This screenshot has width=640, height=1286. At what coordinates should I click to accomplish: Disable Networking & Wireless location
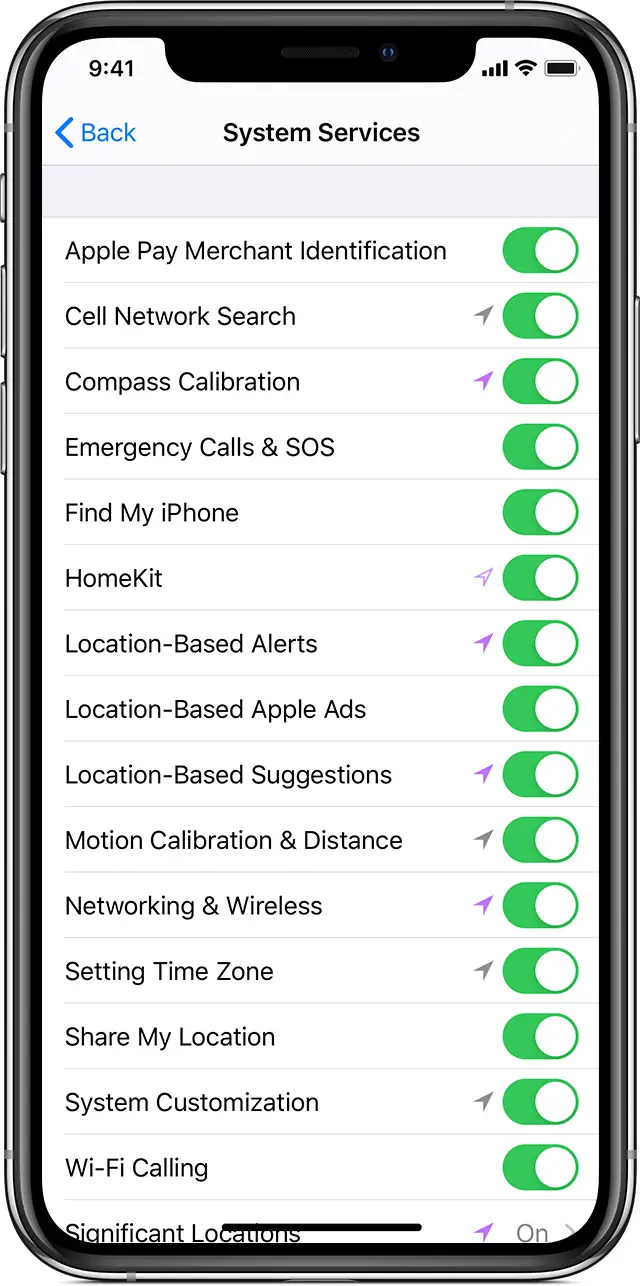(540, 906)
